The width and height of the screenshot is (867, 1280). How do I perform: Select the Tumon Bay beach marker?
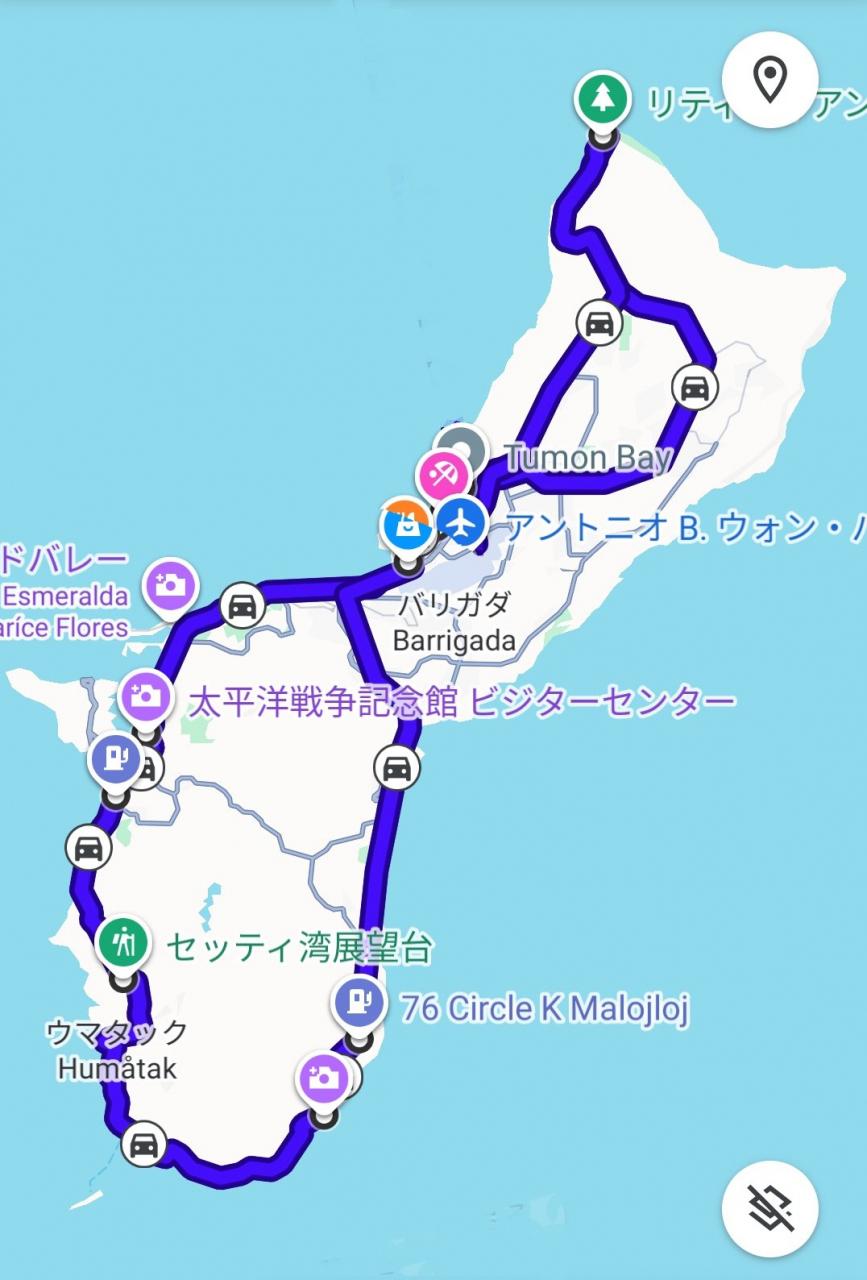click(443, 473)
